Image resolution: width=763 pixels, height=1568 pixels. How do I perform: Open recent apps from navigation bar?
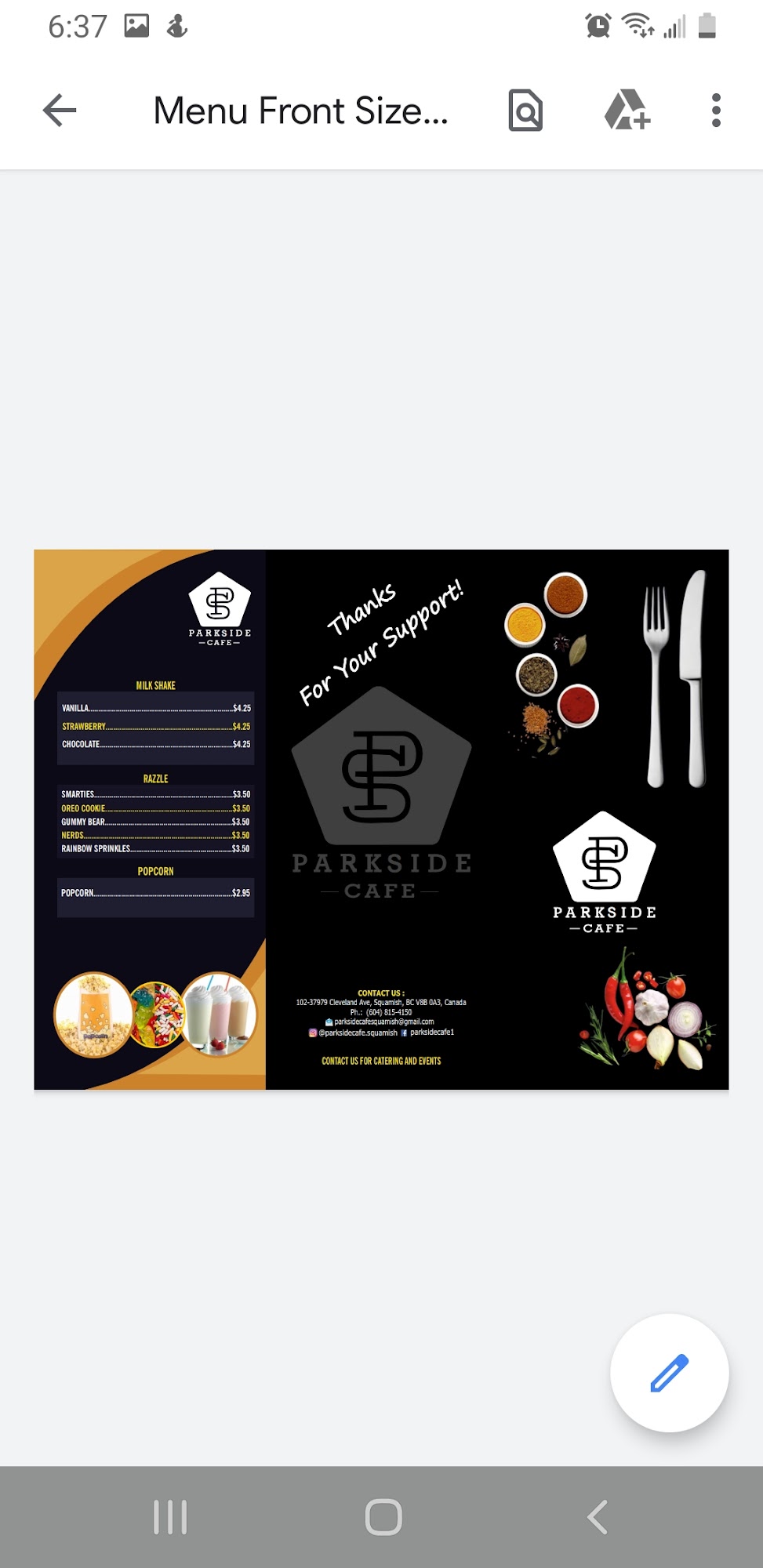tap(170, 1517)
